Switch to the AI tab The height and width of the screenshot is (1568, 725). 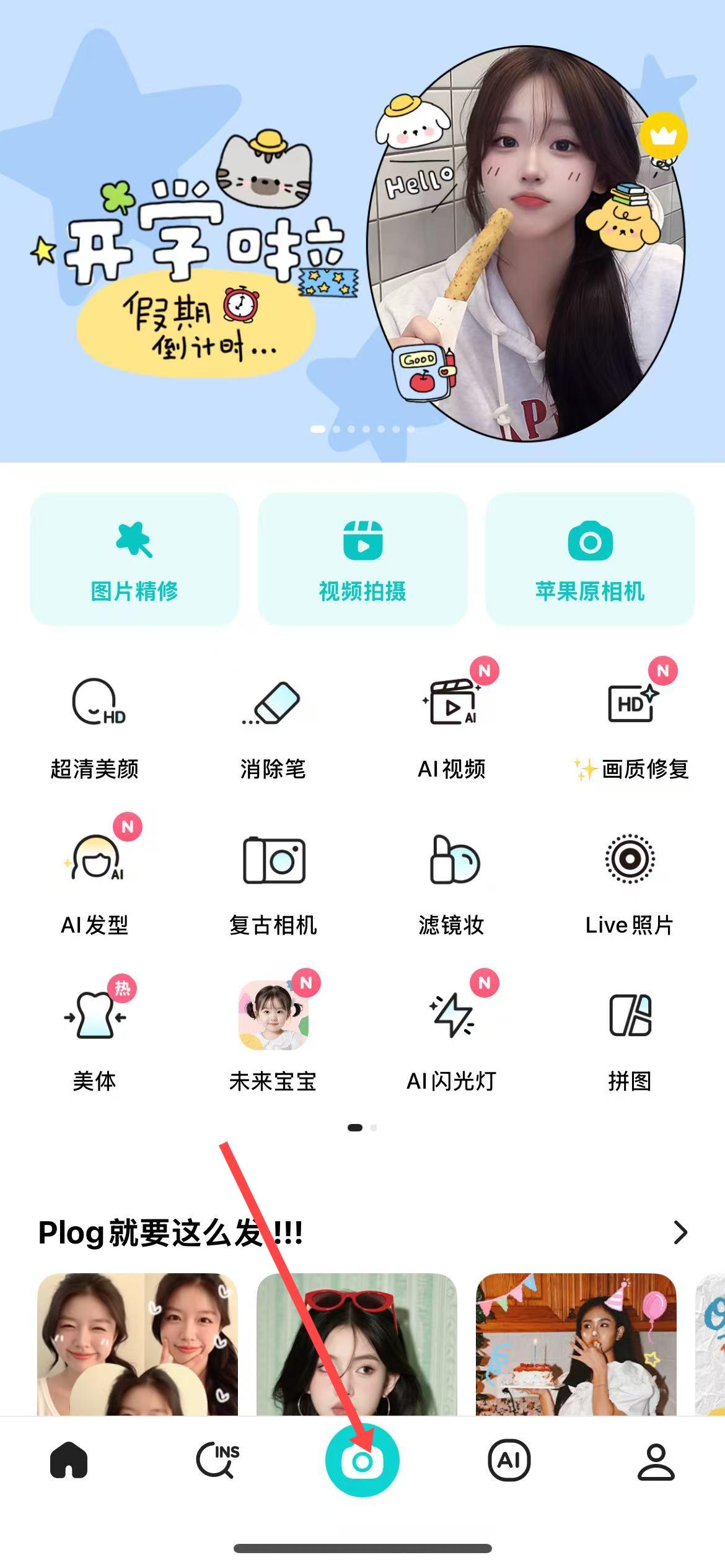(509, 1460)
